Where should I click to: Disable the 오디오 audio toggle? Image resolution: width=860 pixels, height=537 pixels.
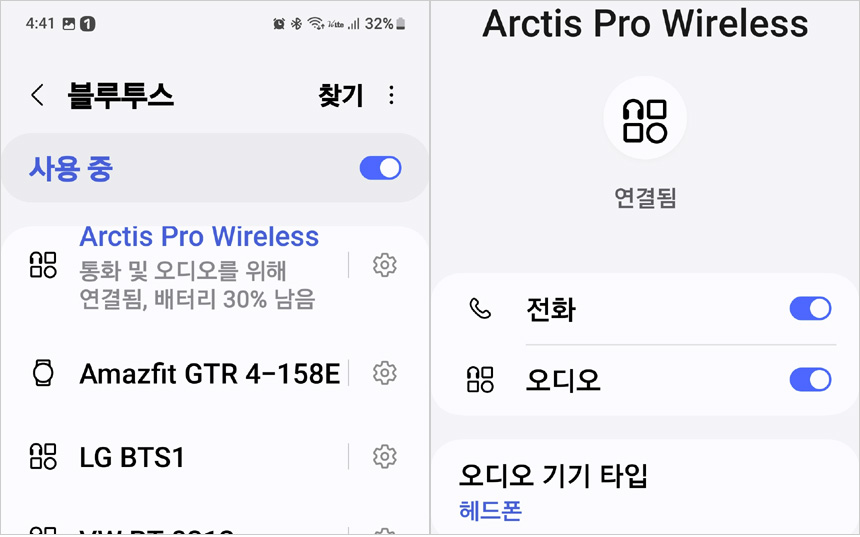810,380
